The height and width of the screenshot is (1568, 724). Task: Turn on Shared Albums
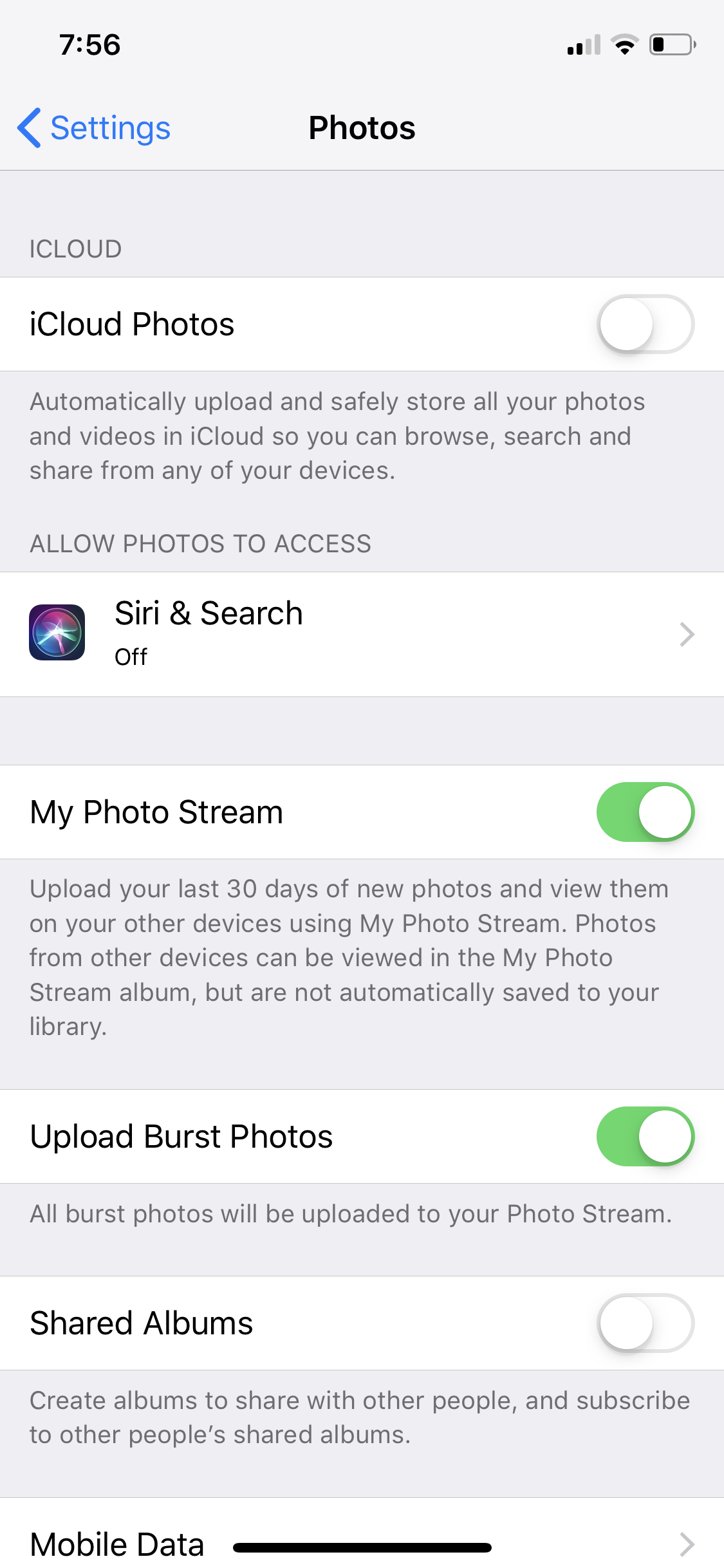pos(645,1323)
